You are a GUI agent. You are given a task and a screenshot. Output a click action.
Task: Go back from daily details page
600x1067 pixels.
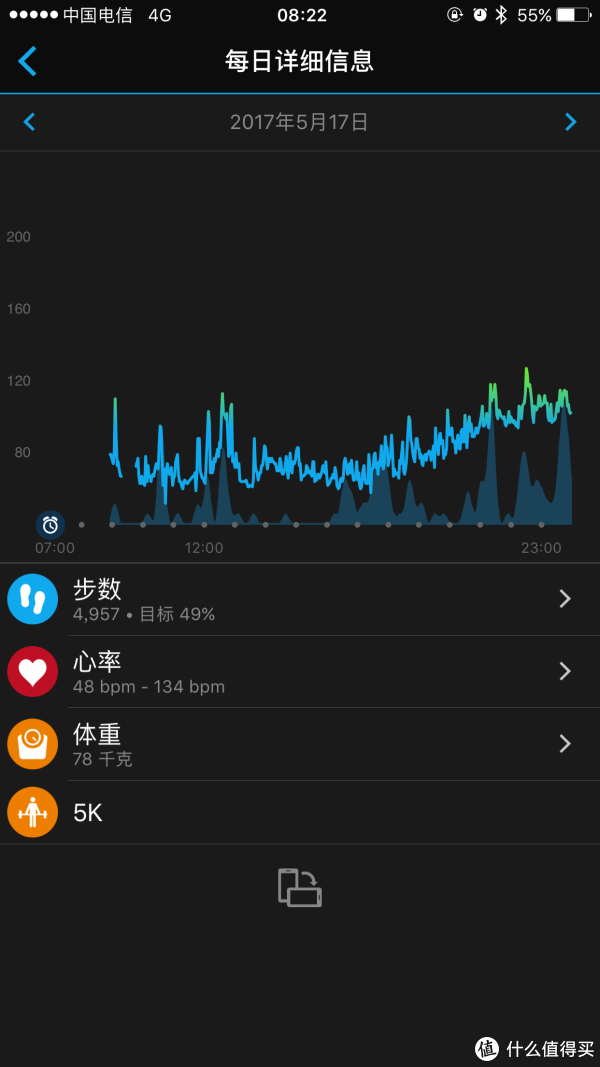point(27,61)
